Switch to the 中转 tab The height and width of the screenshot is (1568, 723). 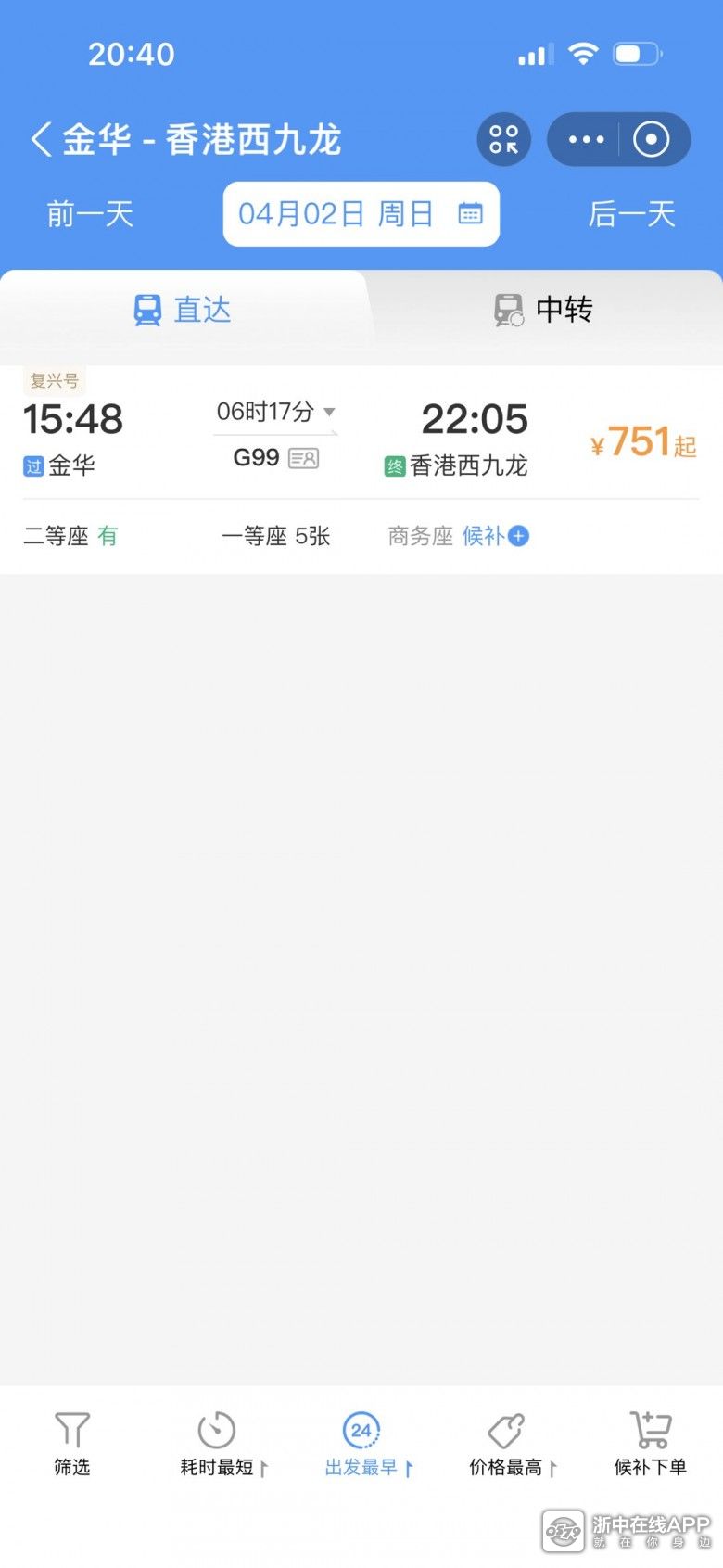pyautogui.click(x=543, y=310)
